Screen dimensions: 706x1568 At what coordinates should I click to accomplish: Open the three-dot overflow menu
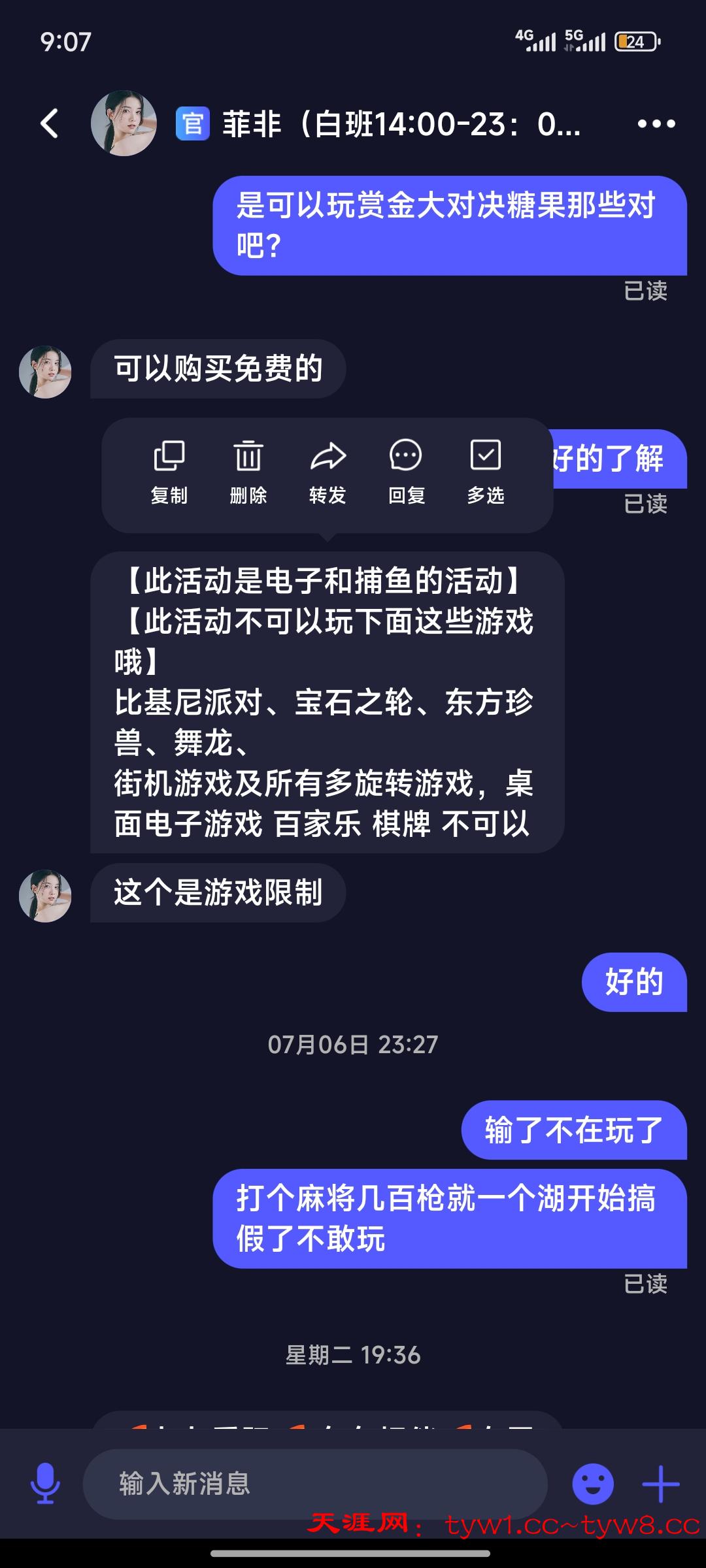click(656, 123)
